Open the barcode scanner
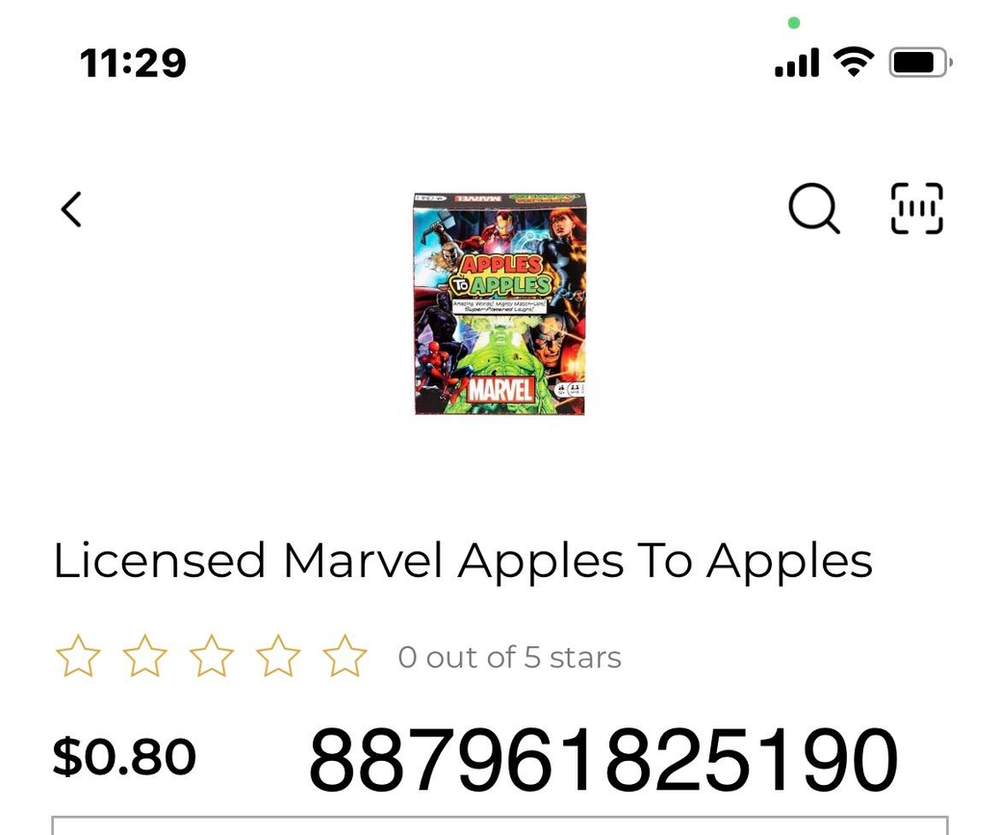The image size is (1000, 835). pos(916,209)
